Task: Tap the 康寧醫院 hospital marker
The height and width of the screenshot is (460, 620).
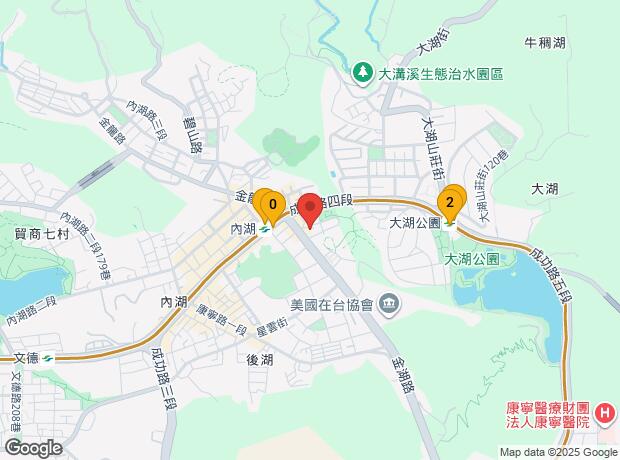Action: tap(605, 414)
